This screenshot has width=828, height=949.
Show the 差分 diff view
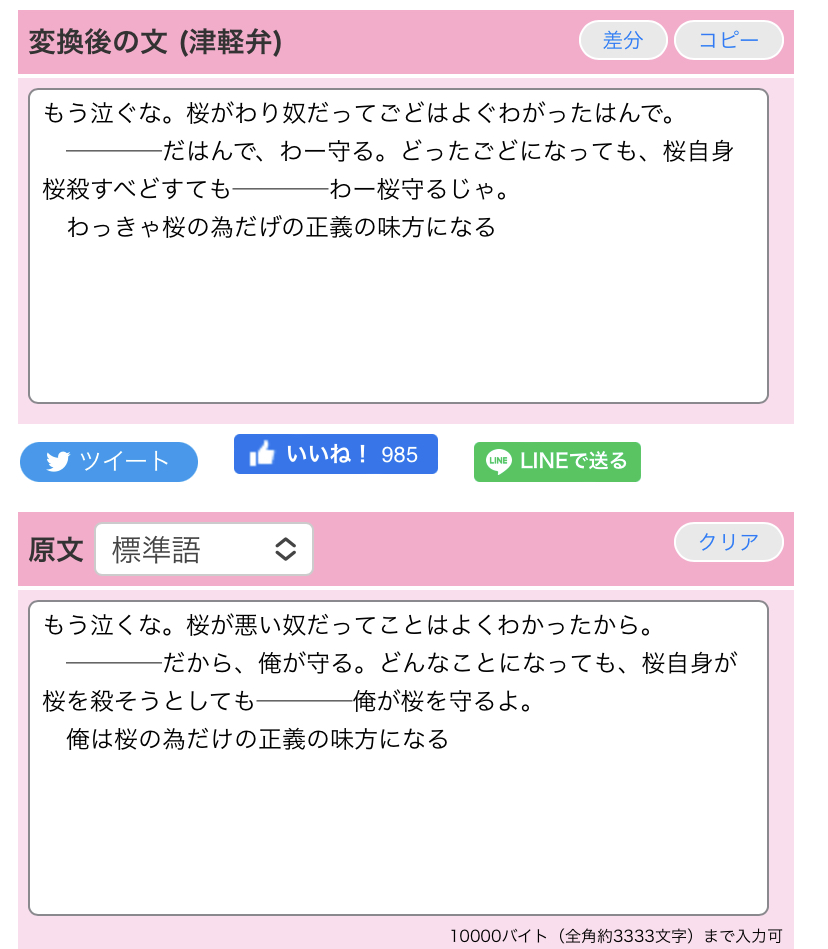pos(622,41)
